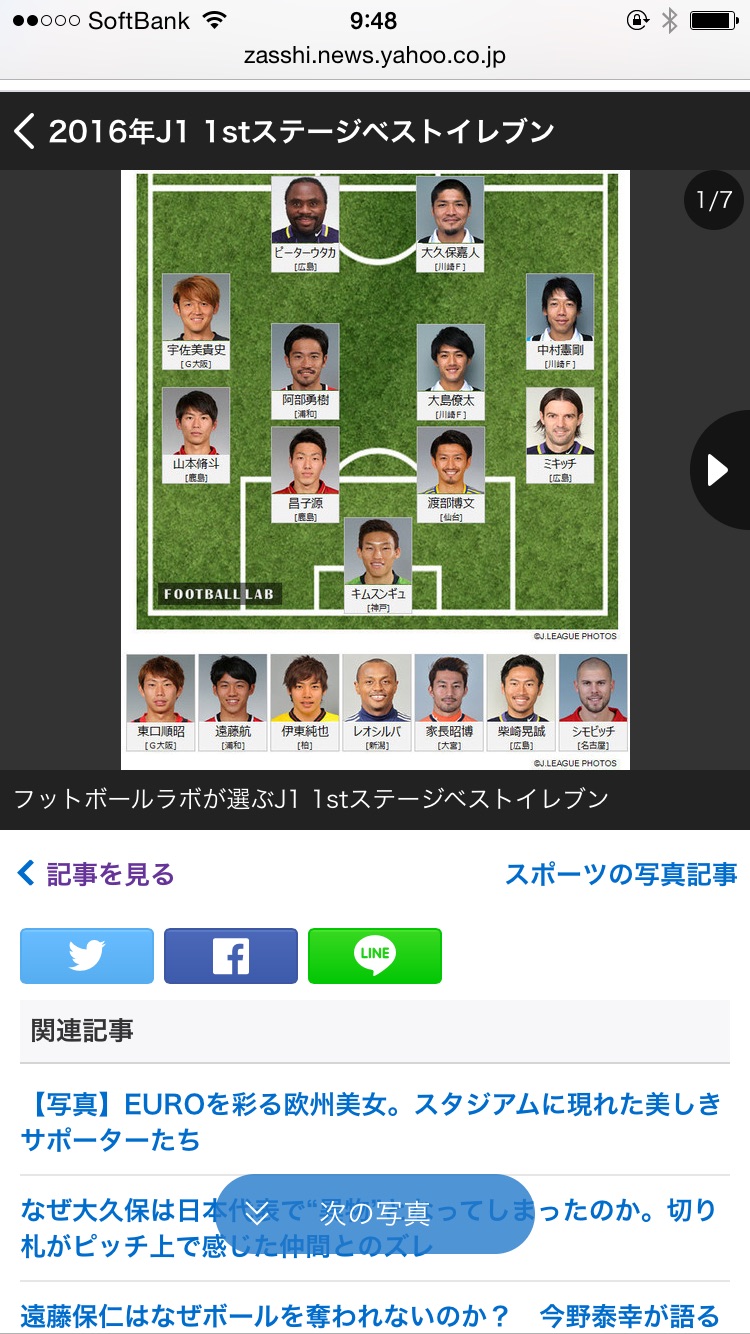Open the 記事を見る article link

coord(97,874)
